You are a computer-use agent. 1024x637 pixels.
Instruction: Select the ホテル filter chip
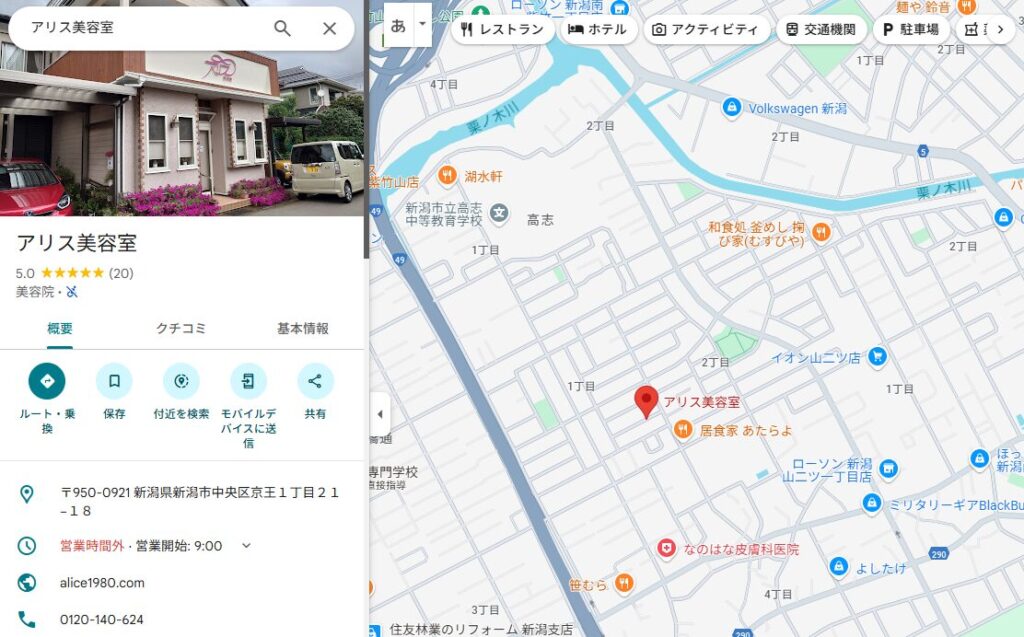[x=597, y=29]
